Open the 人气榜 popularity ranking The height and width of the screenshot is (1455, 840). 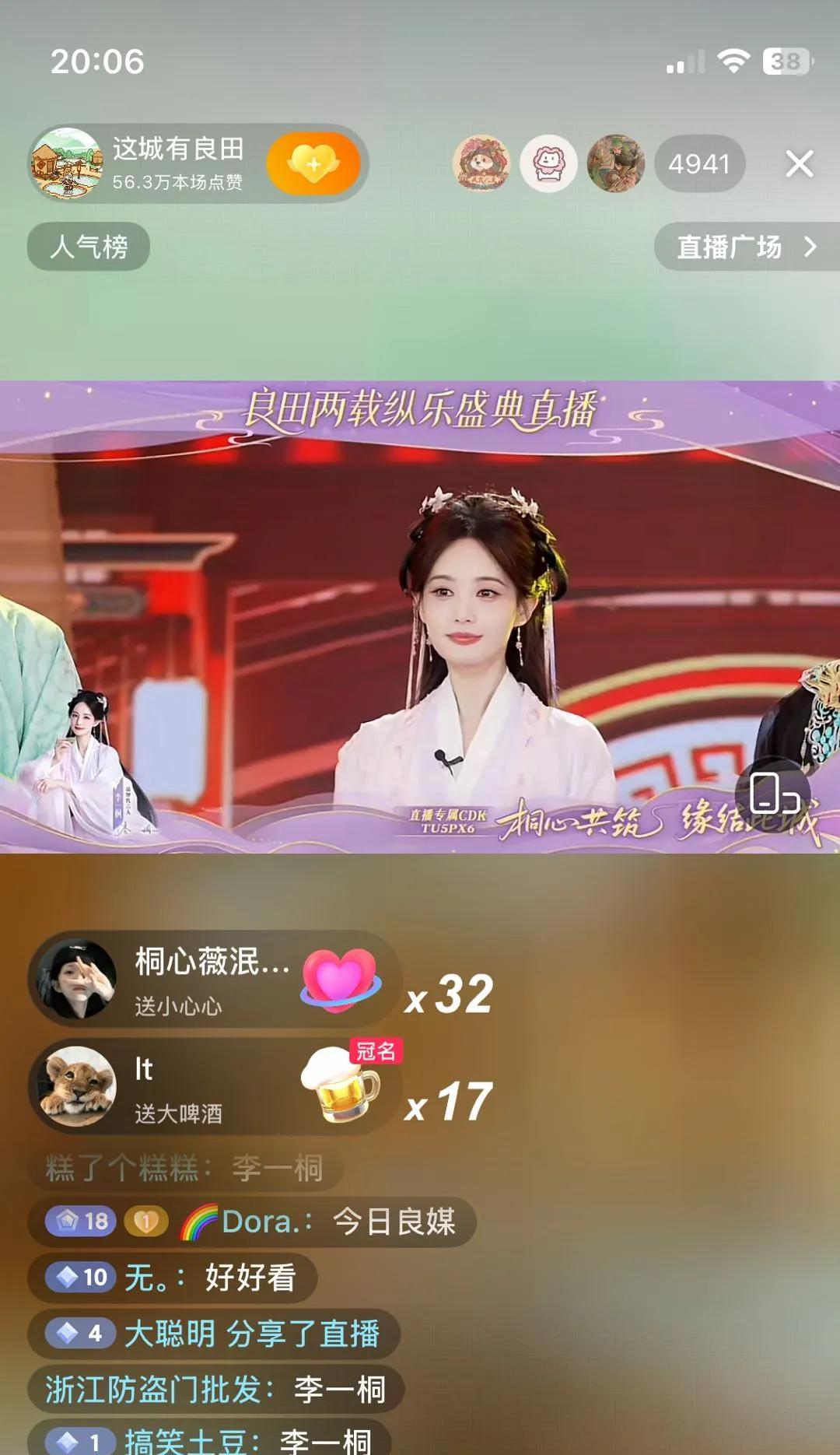pos(89,247)
